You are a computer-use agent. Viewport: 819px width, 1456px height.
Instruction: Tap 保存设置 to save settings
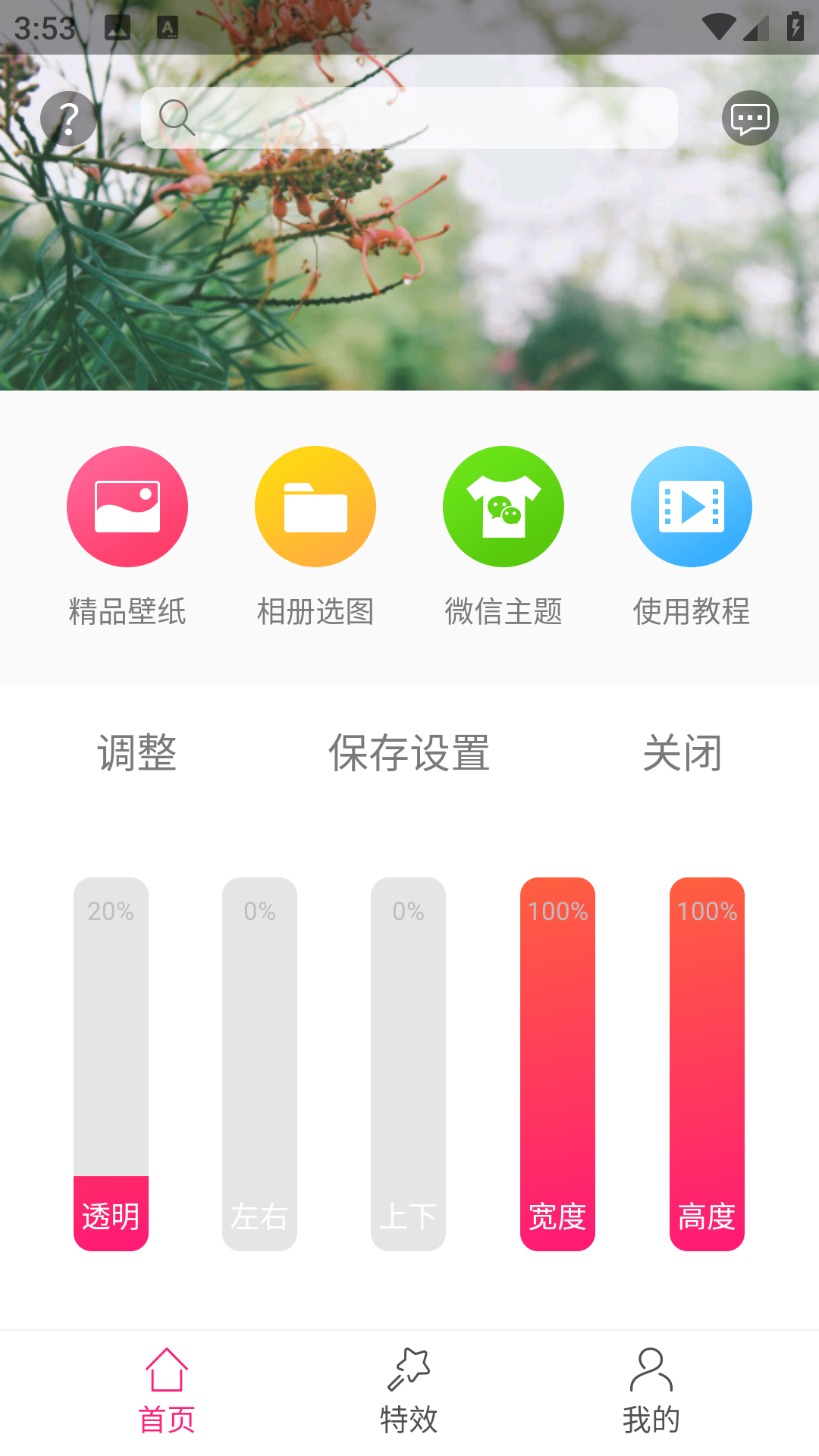(409, 753)
